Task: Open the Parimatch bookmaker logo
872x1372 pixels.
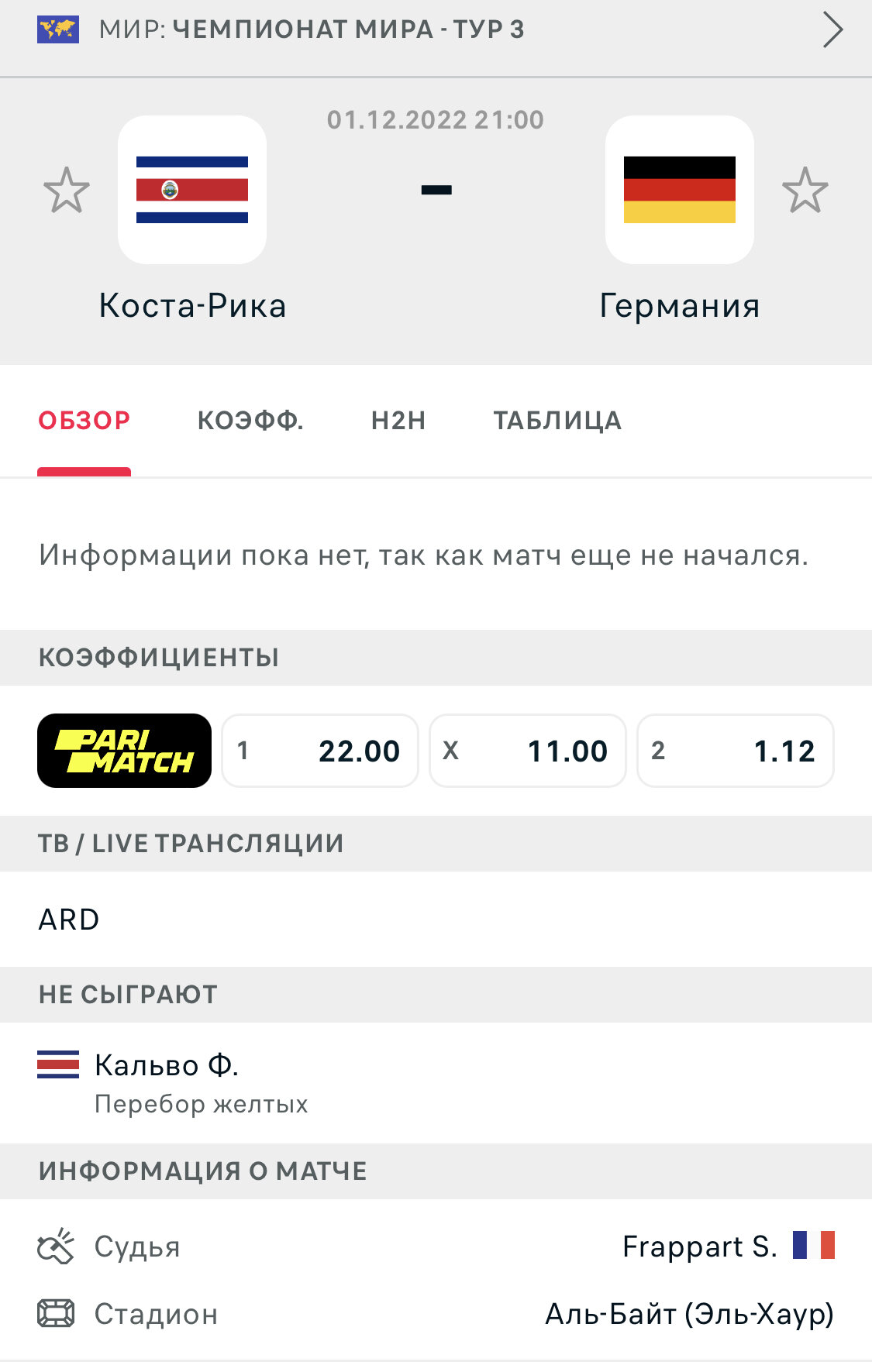Action: coord(124,751)
